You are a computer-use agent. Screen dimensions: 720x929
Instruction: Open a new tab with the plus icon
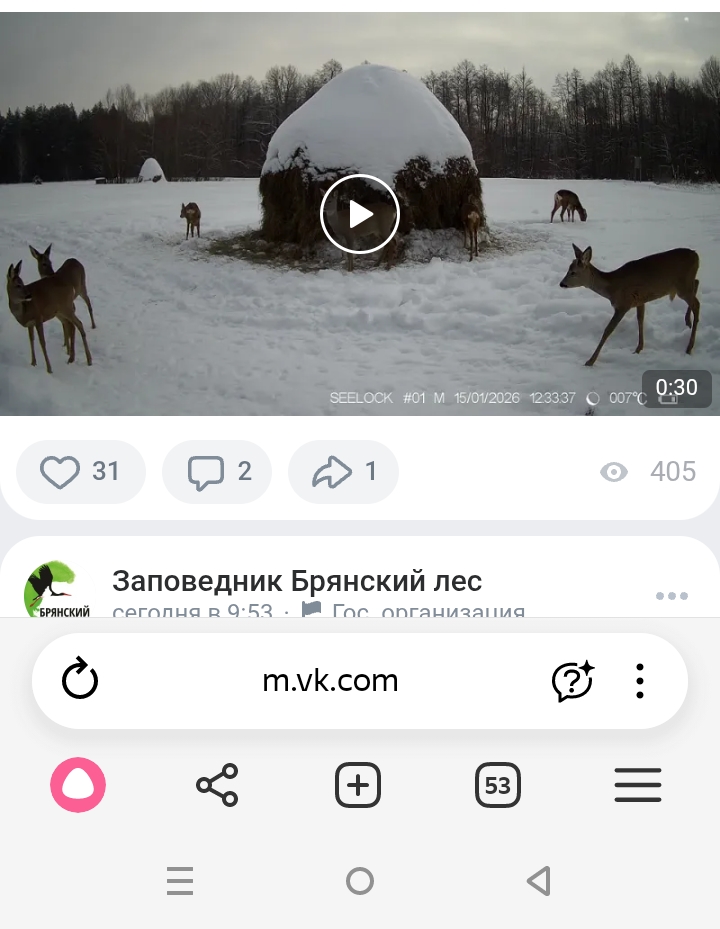[x=358, y=785]
